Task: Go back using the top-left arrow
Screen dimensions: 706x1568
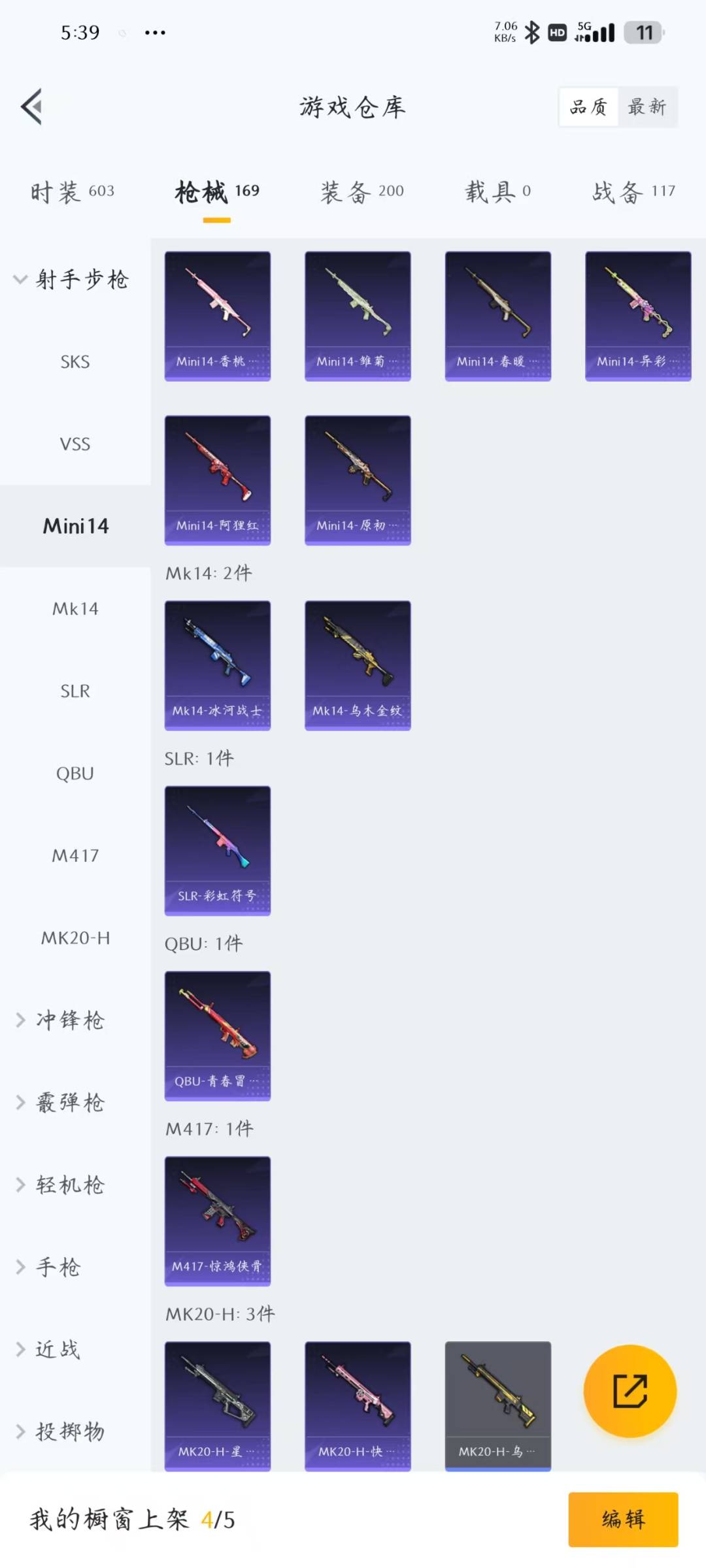Action: (31, 106)
